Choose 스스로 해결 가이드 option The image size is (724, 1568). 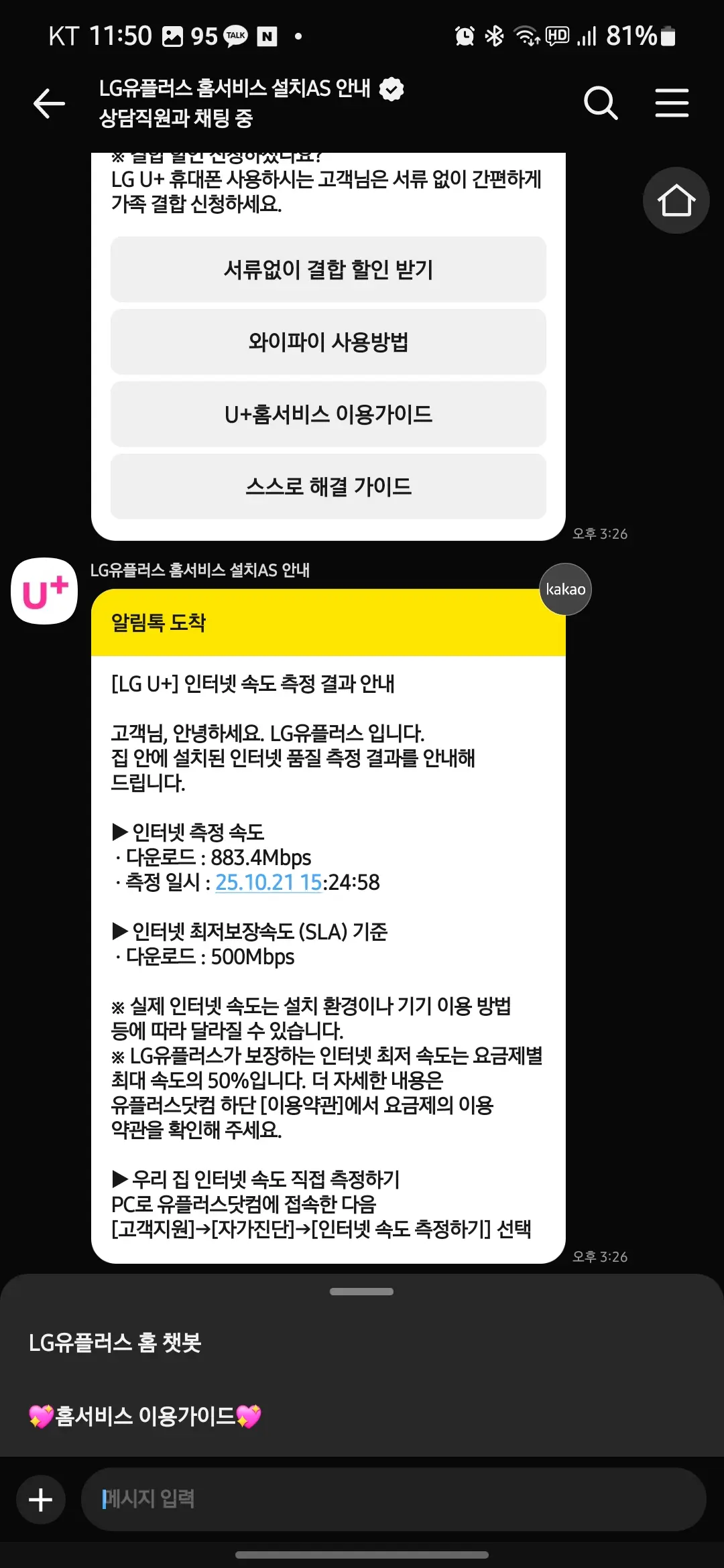coord(328,486)
